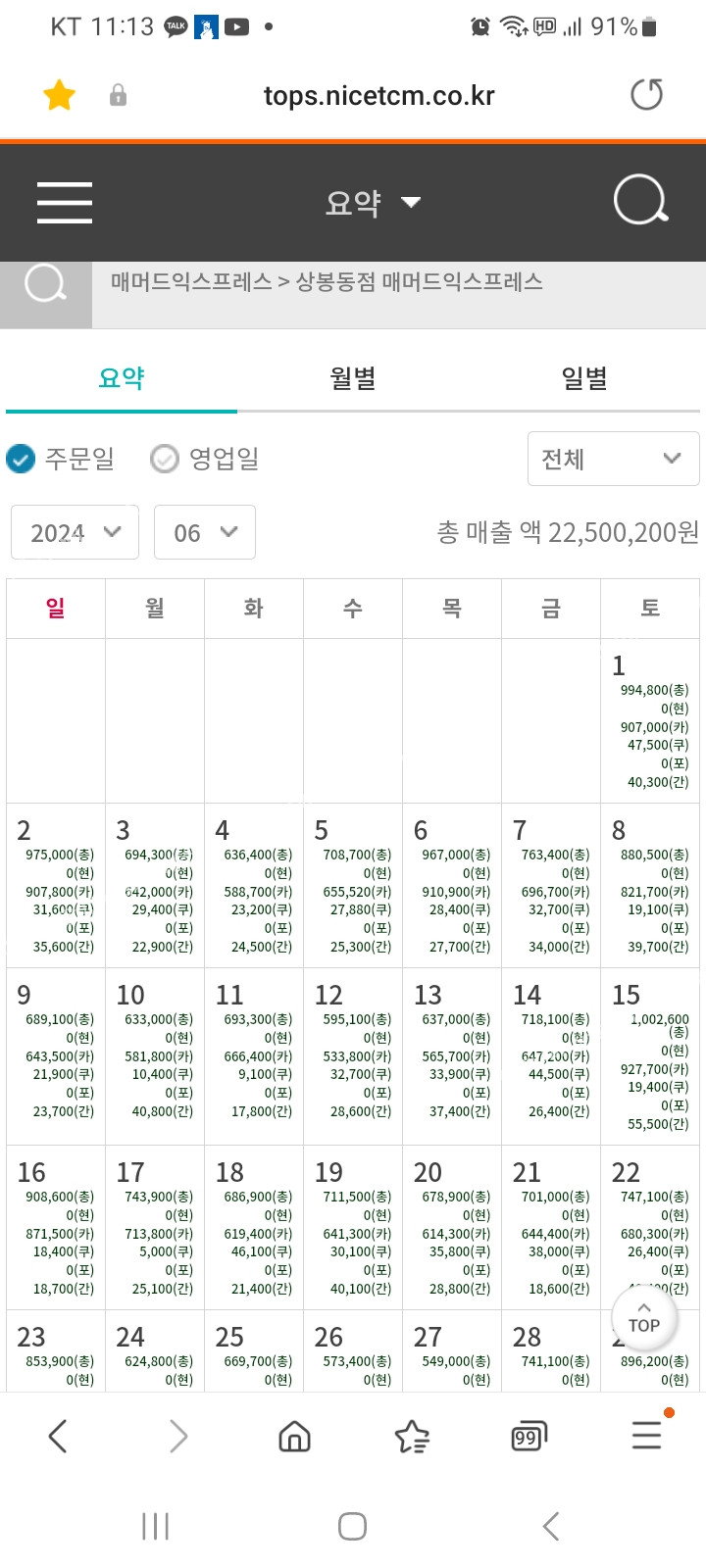Switch to the 일별 tab
Screen dimensions: 706x1568
tap(584, 378)
